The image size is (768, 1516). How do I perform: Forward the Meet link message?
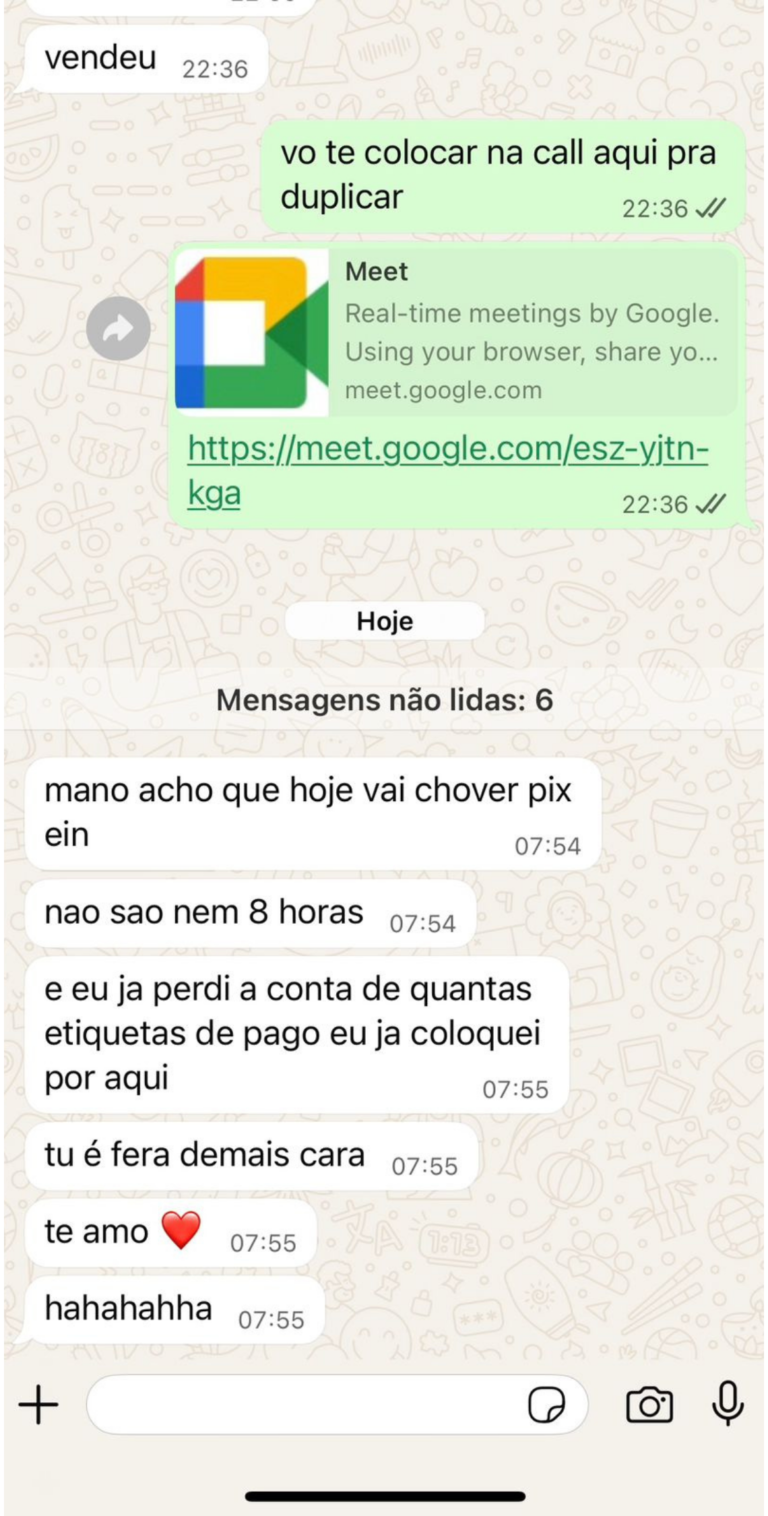(118, 328)
